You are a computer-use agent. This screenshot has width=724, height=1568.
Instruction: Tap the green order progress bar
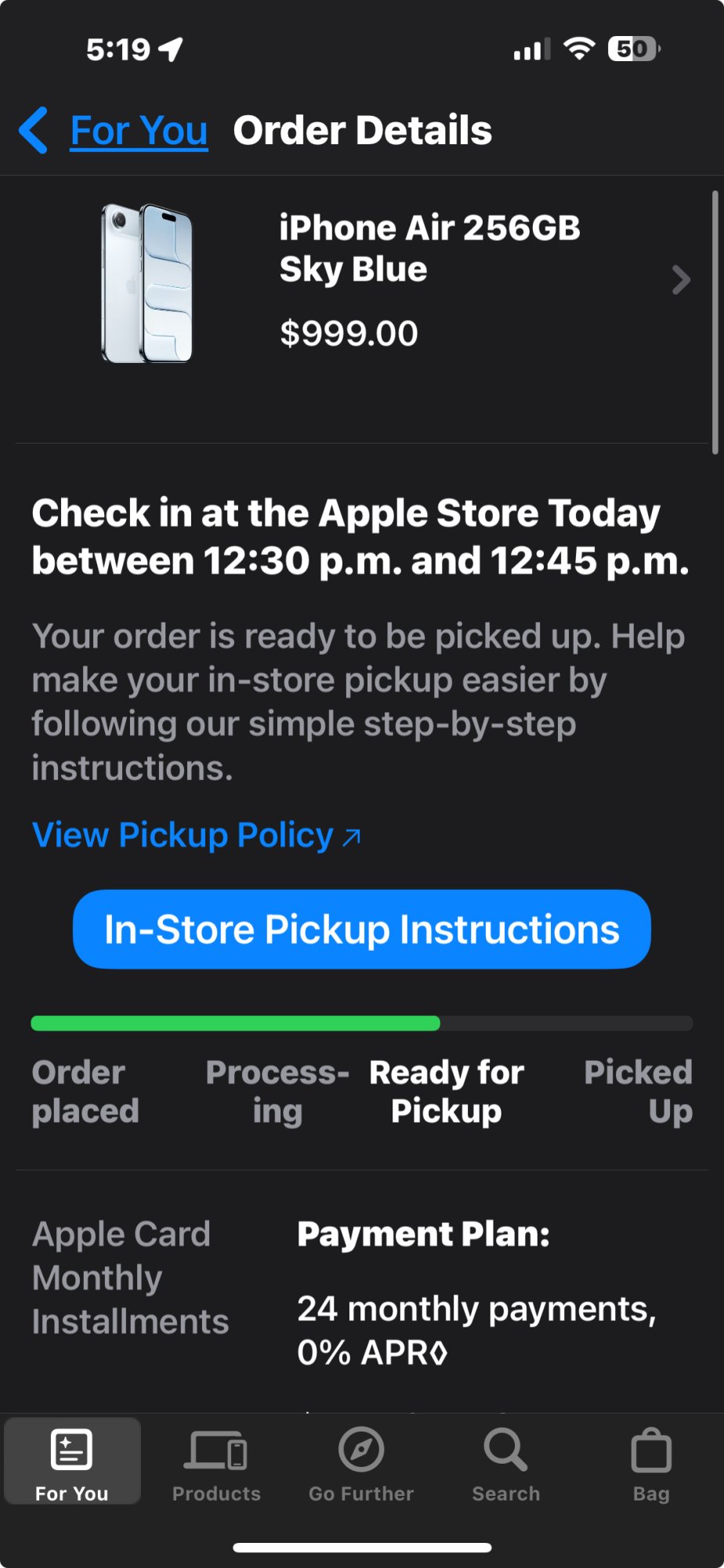coord(235,1022)
